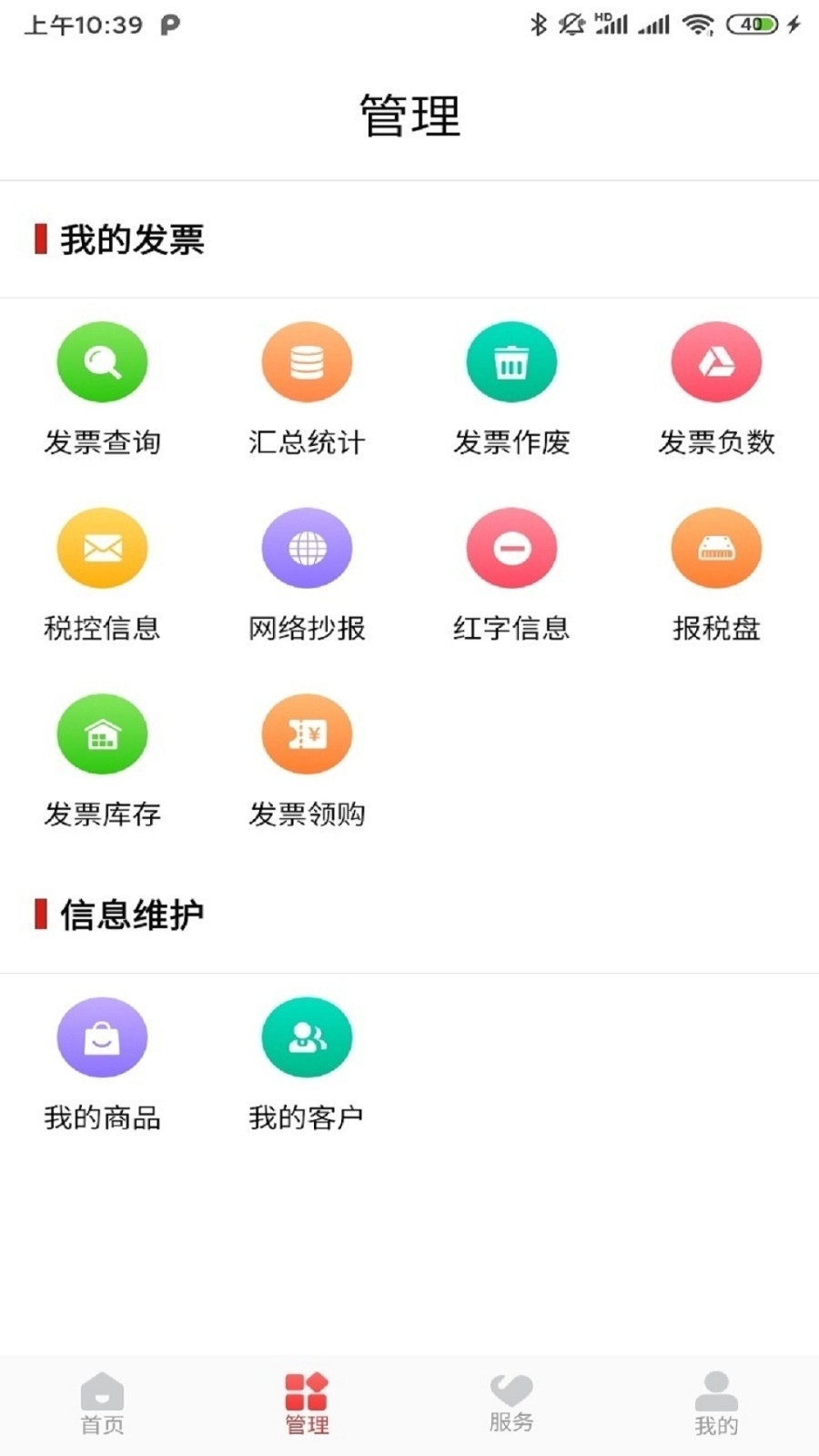Viewport: 819px width, 1456px height.
Task: Tap the 管理 page title
Action: 409,113
